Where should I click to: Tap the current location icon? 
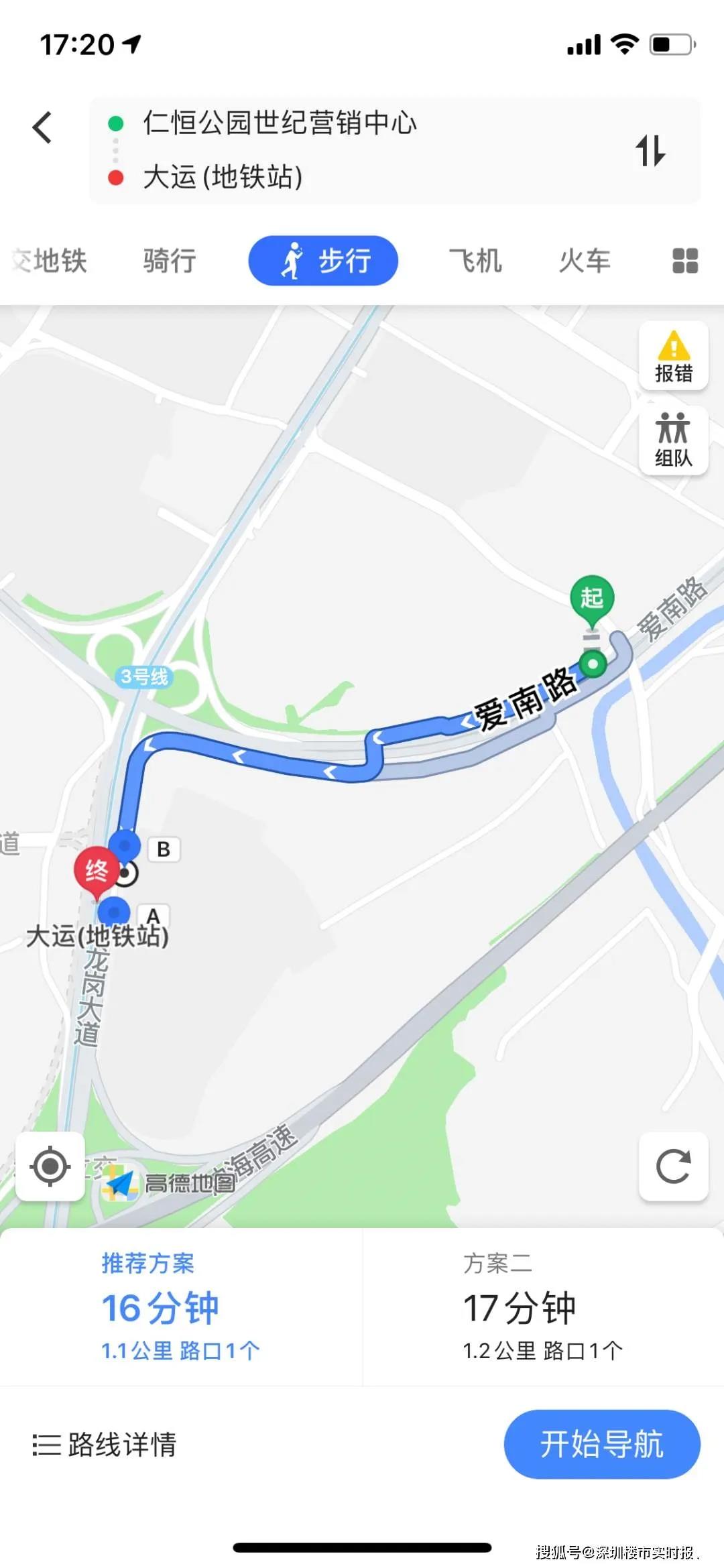[51, 1166]
